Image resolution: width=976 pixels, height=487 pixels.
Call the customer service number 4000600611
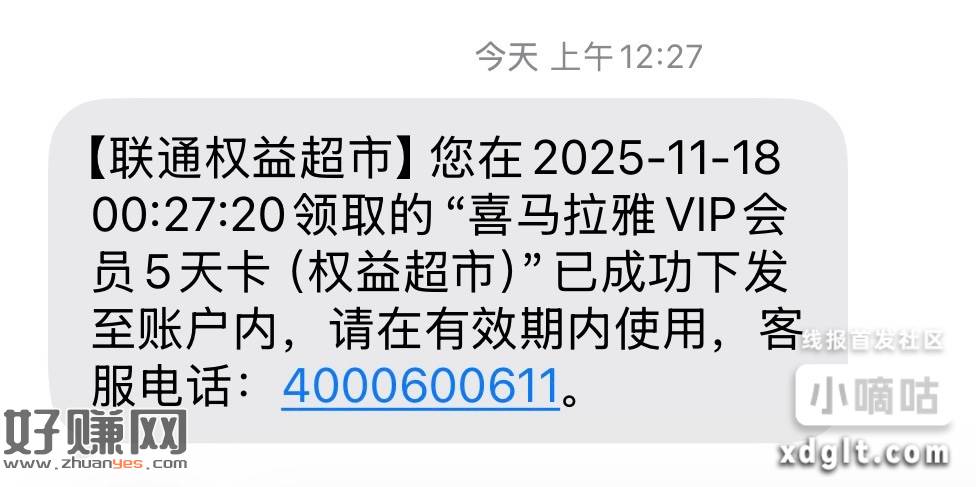tap(419, 387)
